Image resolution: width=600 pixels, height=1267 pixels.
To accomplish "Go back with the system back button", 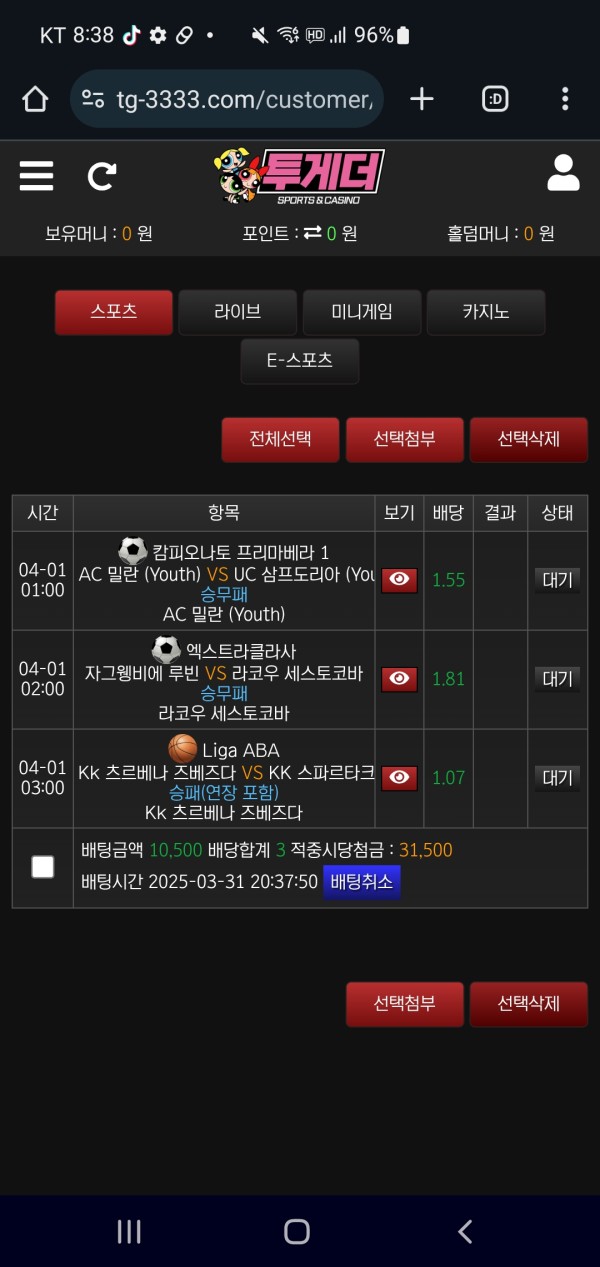I will [465, 1231].
